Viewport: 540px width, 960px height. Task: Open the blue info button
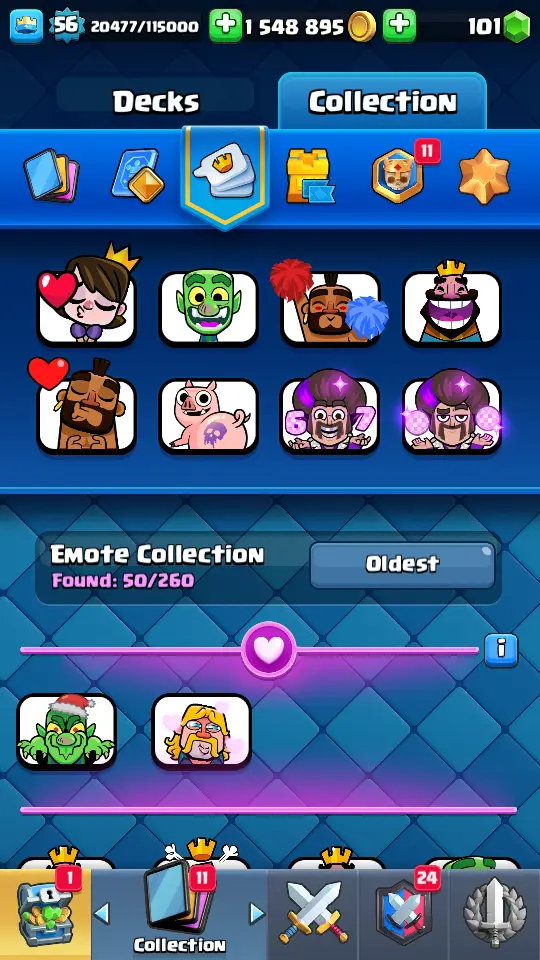click(501, 650)
